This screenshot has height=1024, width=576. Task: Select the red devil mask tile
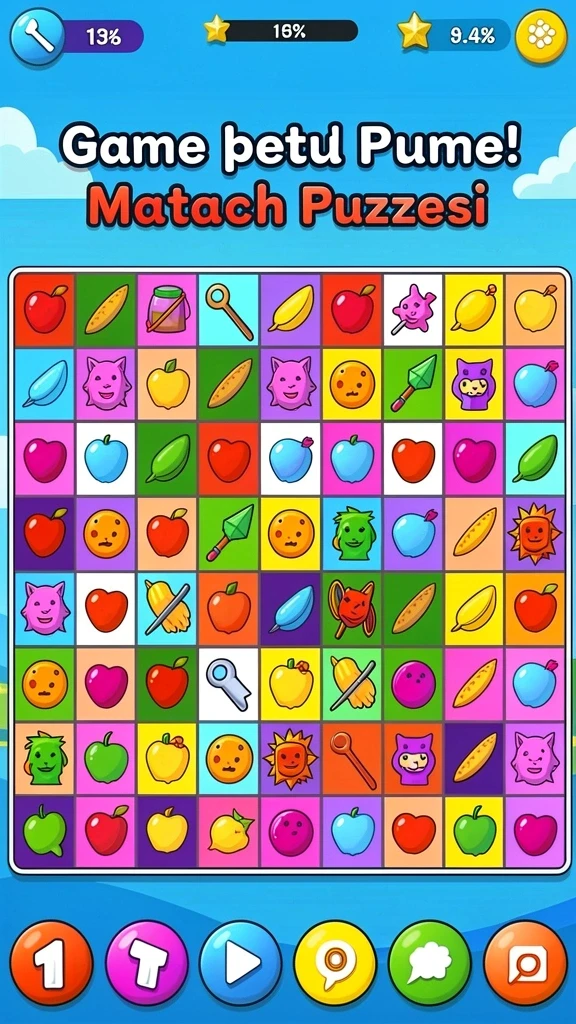tap(353, 609)
